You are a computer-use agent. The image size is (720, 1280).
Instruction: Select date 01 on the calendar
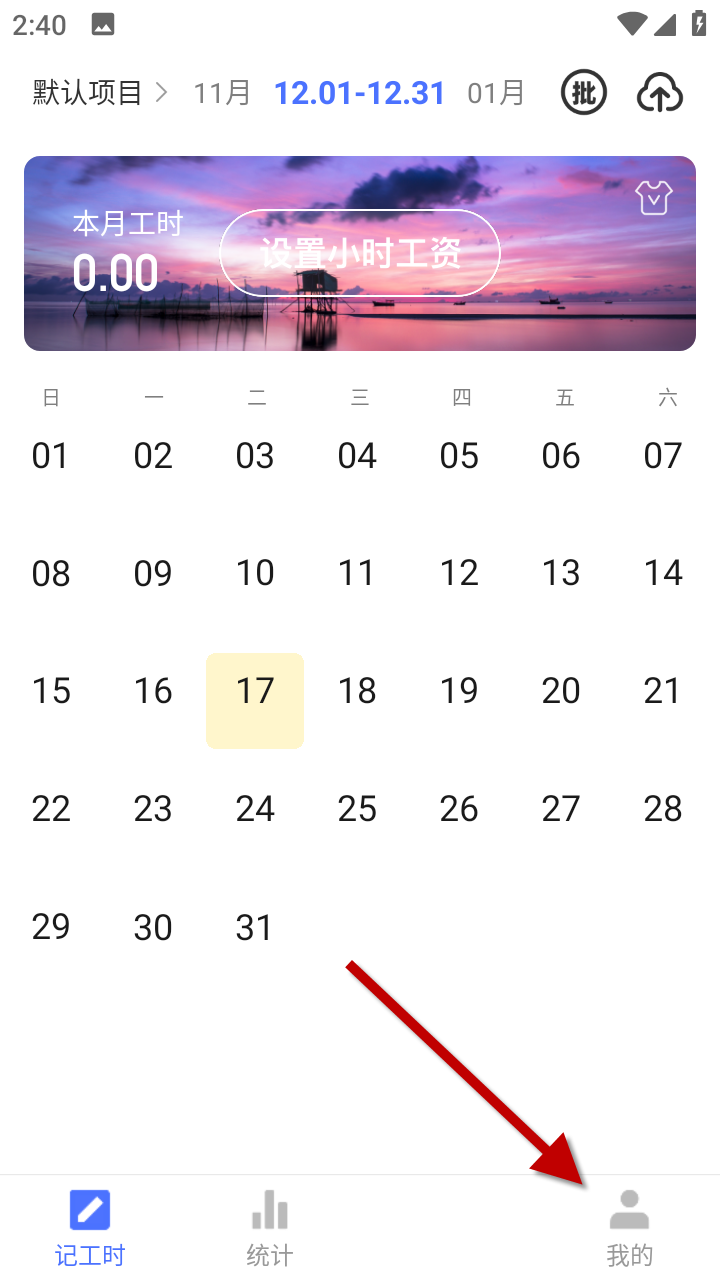[51, 457]
